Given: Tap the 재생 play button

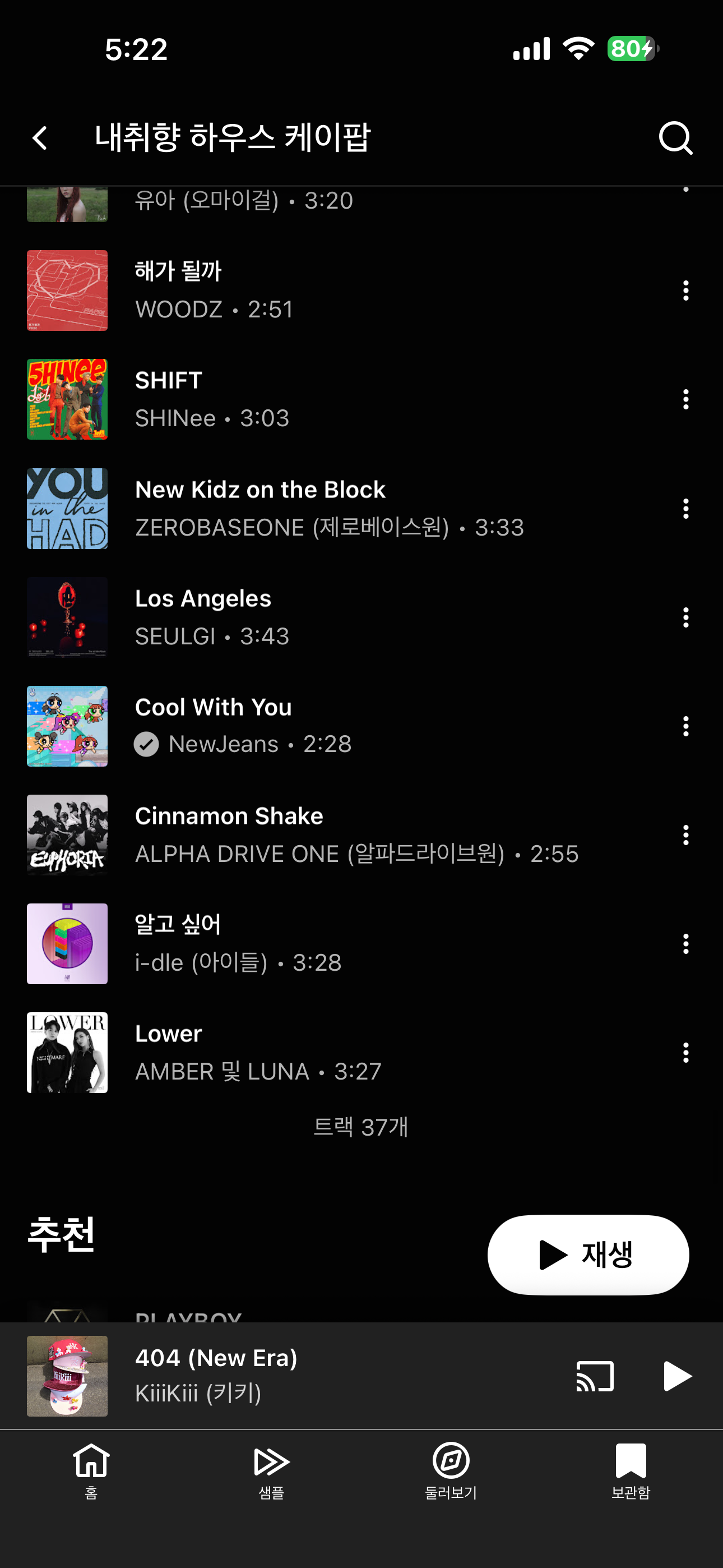Looking at the screenshot, I should [587, 1255].
